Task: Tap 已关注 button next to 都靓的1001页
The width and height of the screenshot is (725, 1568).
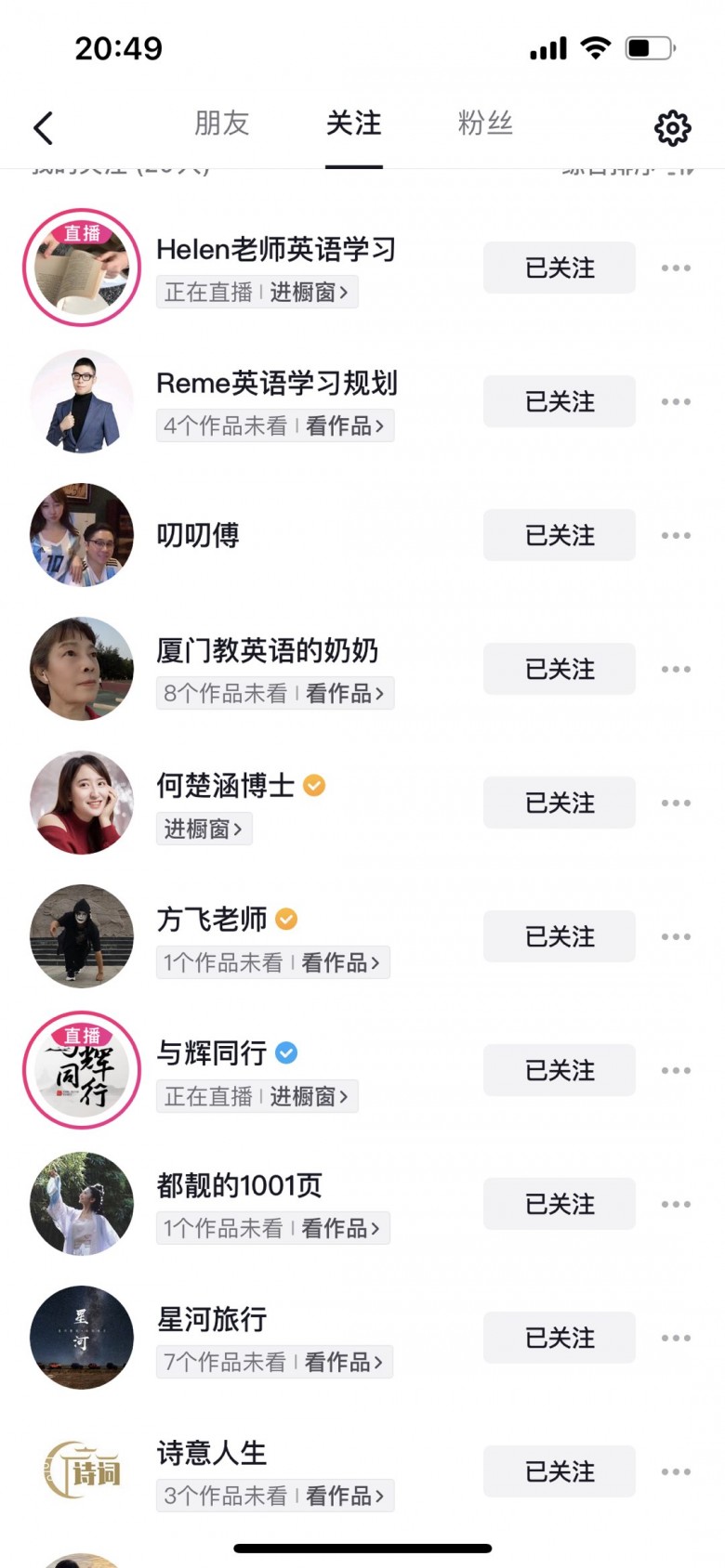Action: click(559, 1204)
